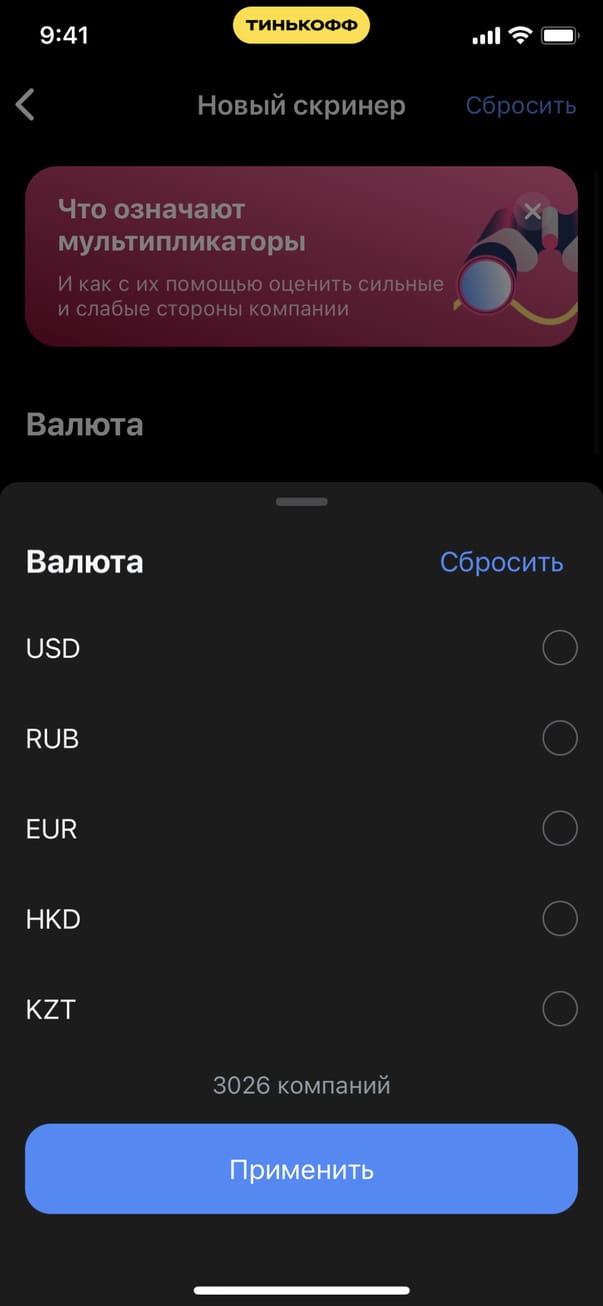Tap the bottom sheet drag handle
This screenshot has height=1306, width=603.
click(x=301, y=501)
